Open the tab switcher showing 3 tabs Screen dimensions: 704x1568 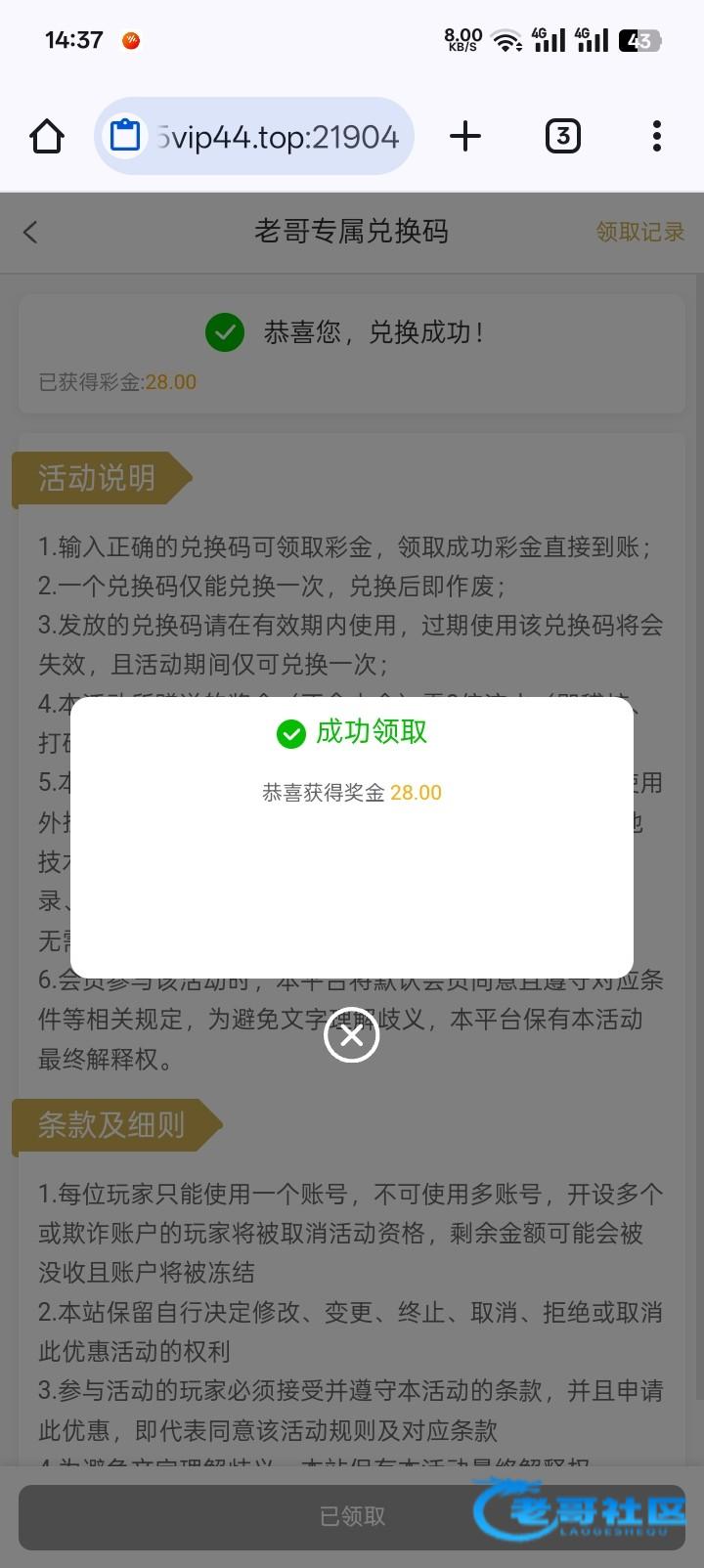click(x=562, y=137)
